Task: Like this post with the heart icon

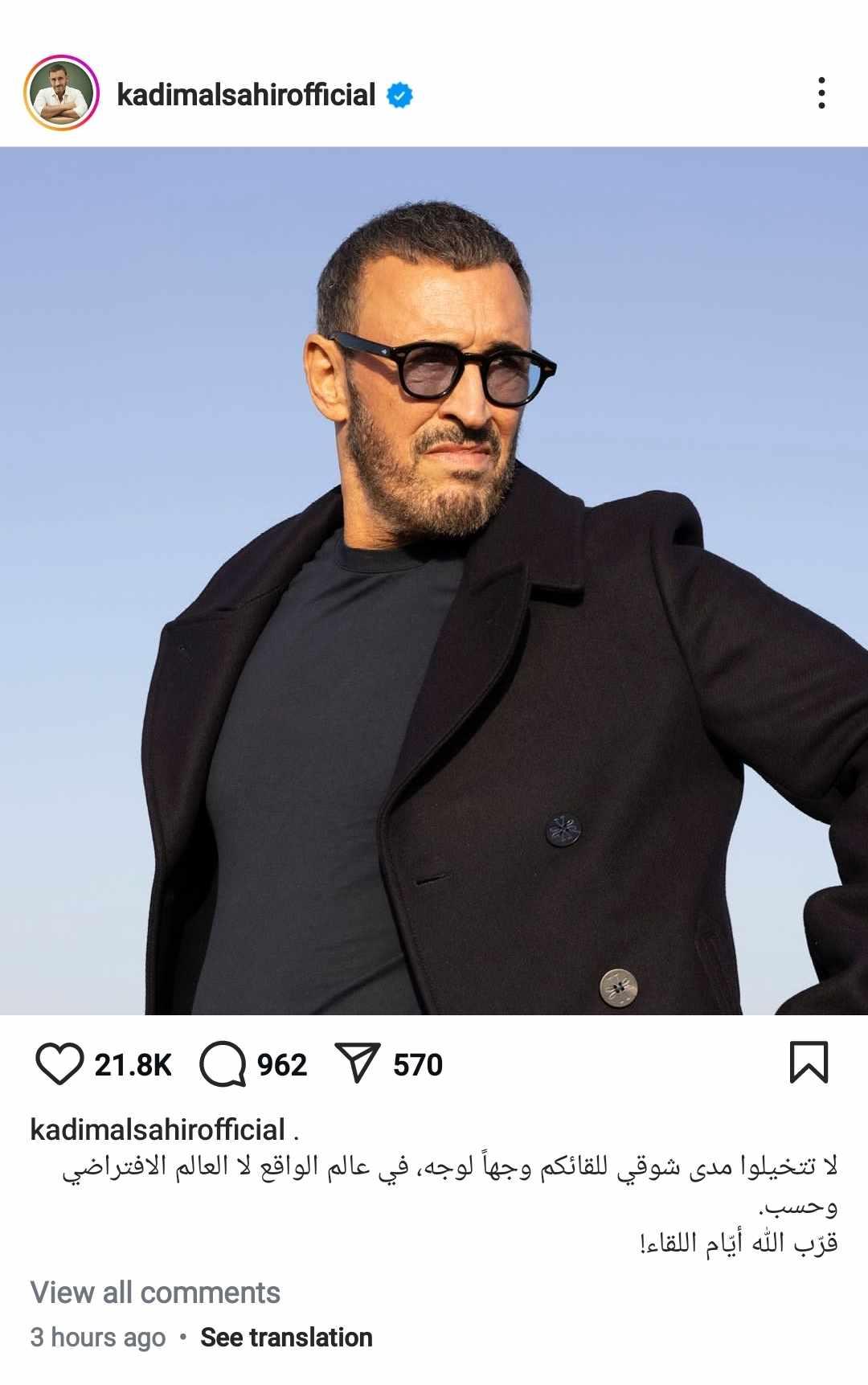Action: pos(59,1063)
